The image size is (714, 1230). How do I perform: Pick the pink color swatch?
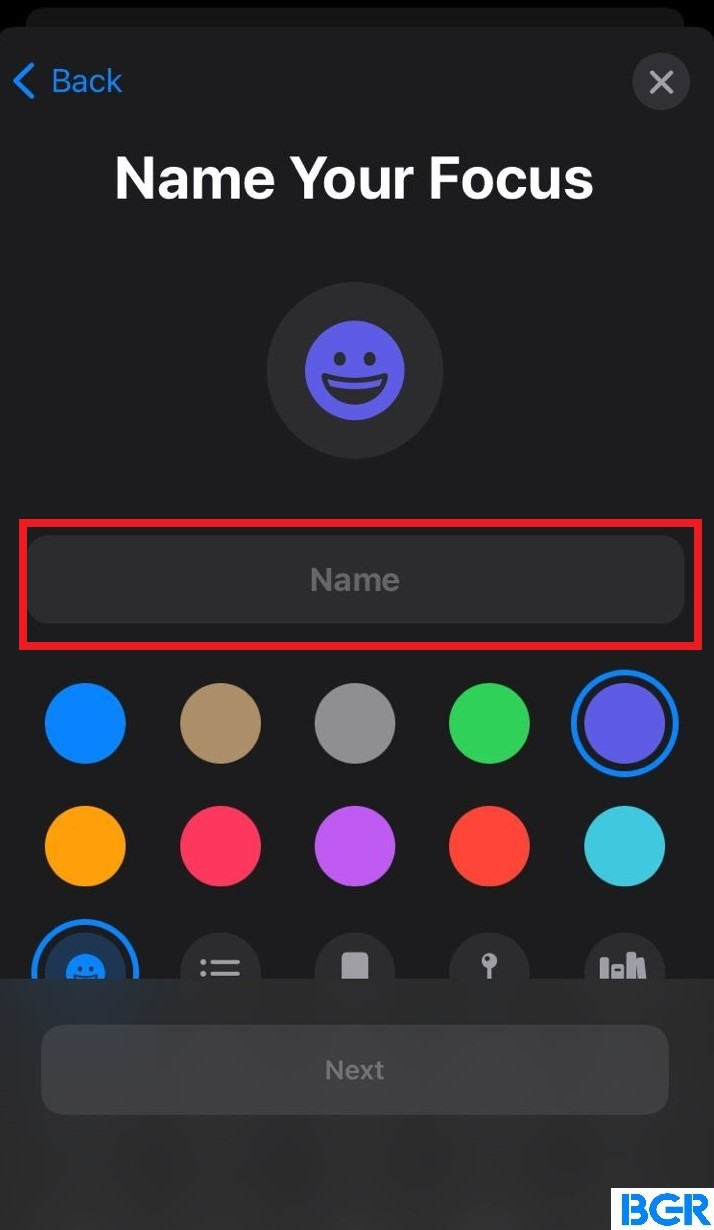click(220, 846)
